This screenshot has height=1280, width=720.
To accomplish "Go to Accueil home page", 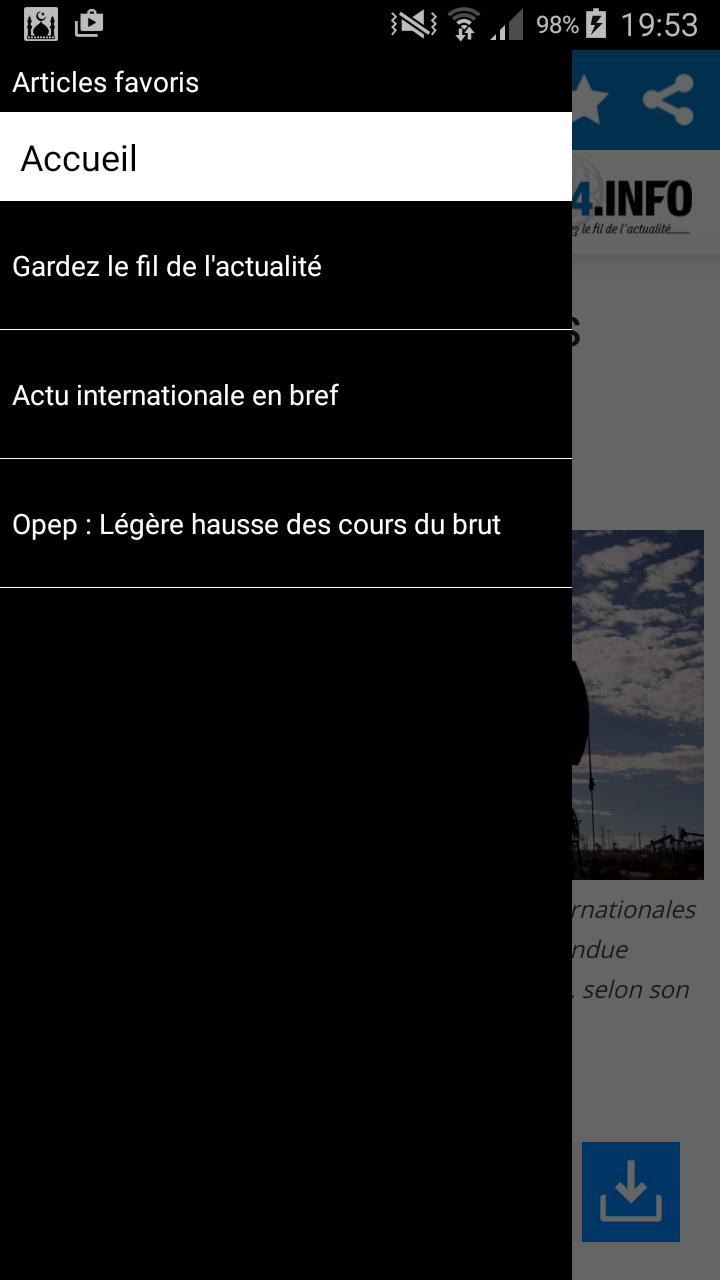I will click(x=285, y=158).
